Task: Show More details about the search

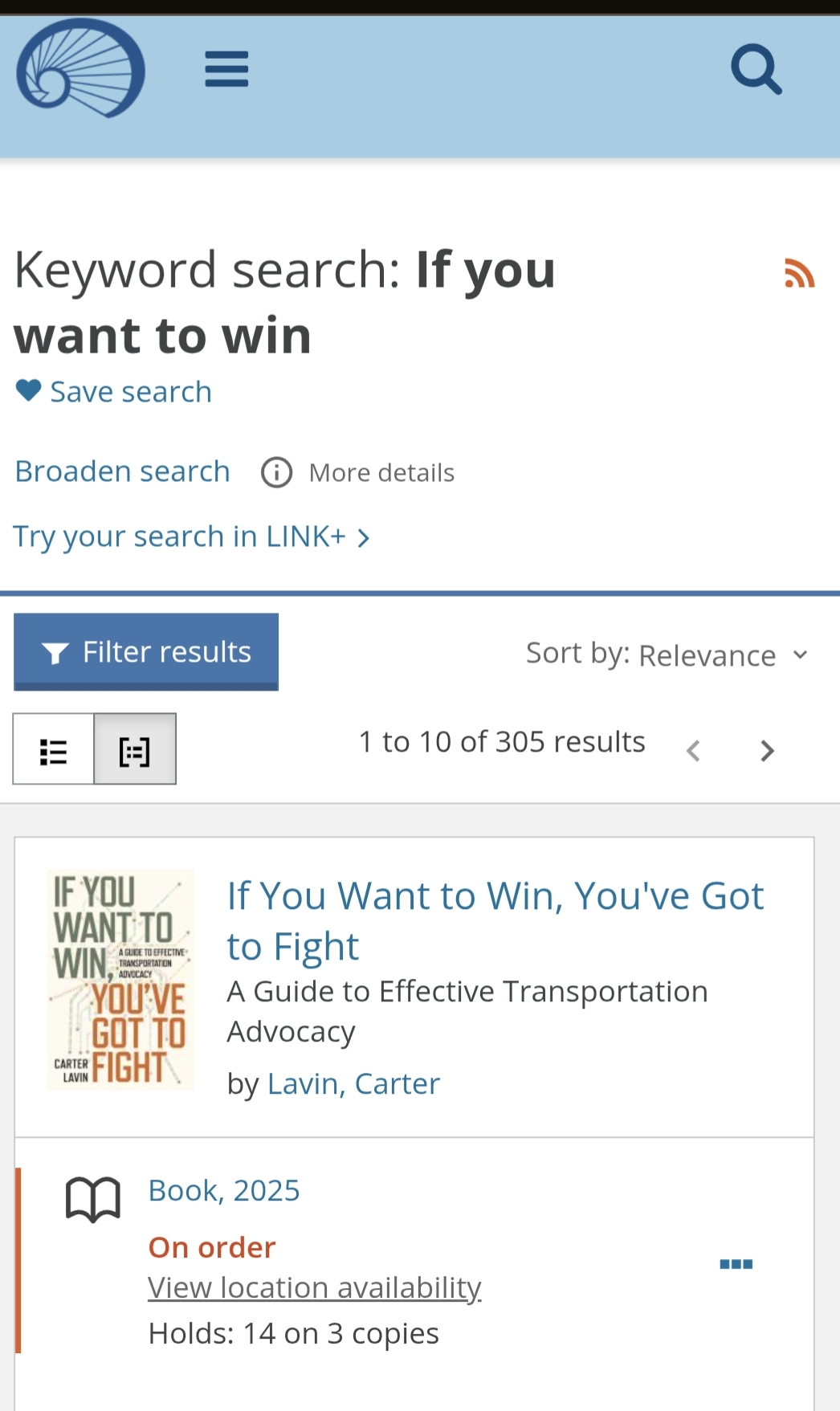Action: (359, 473)
